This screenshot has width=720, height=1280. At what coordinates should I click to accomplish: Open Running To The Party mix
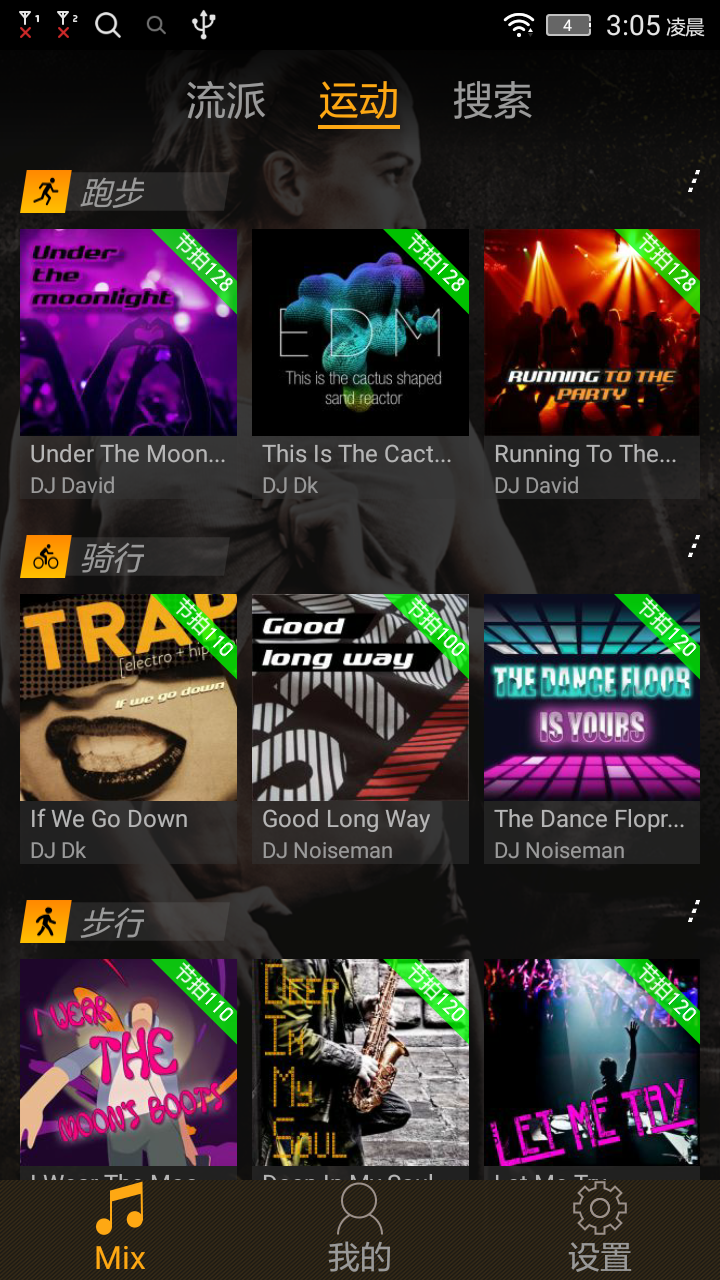(592, 333)
